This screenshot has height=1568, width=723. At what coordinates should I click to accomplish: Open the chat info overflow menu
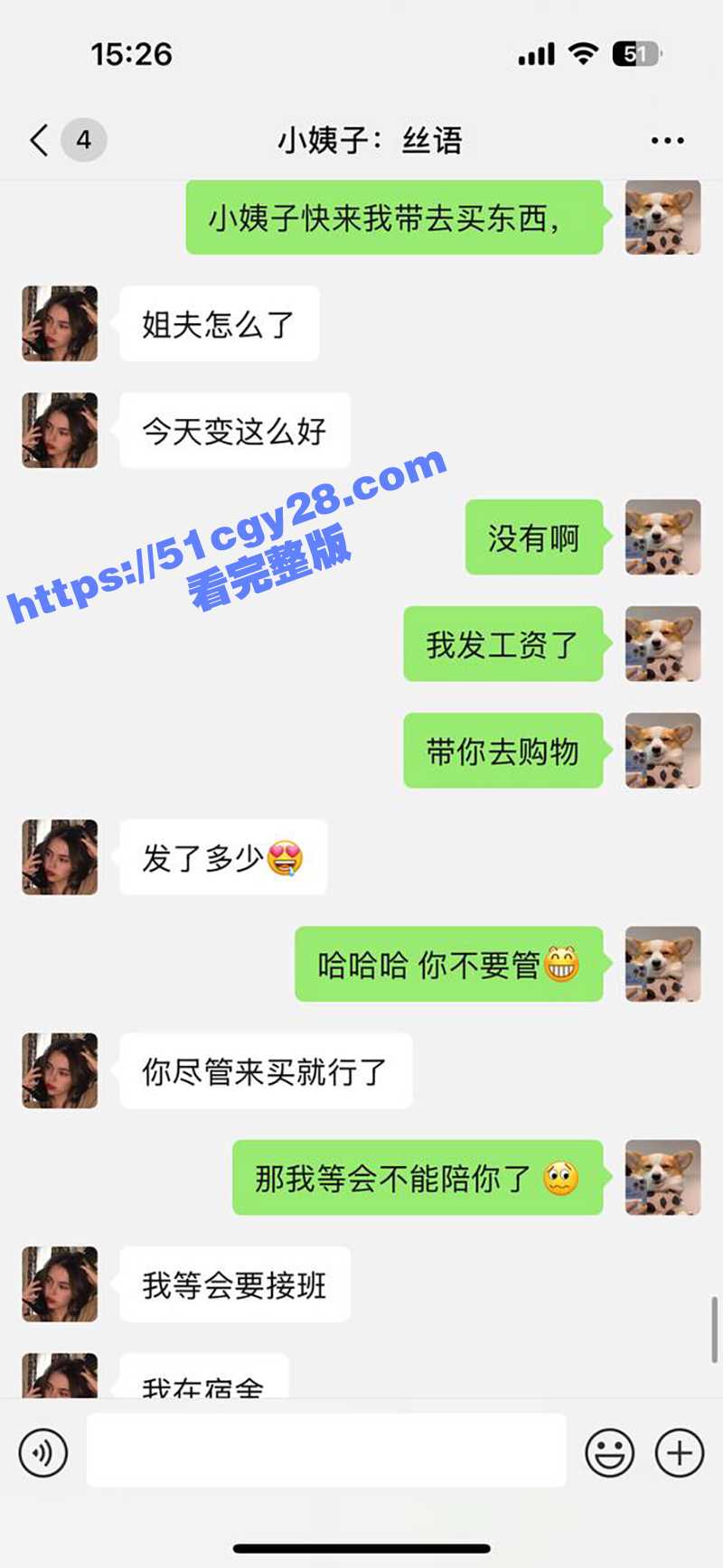(x=667, y=141)
